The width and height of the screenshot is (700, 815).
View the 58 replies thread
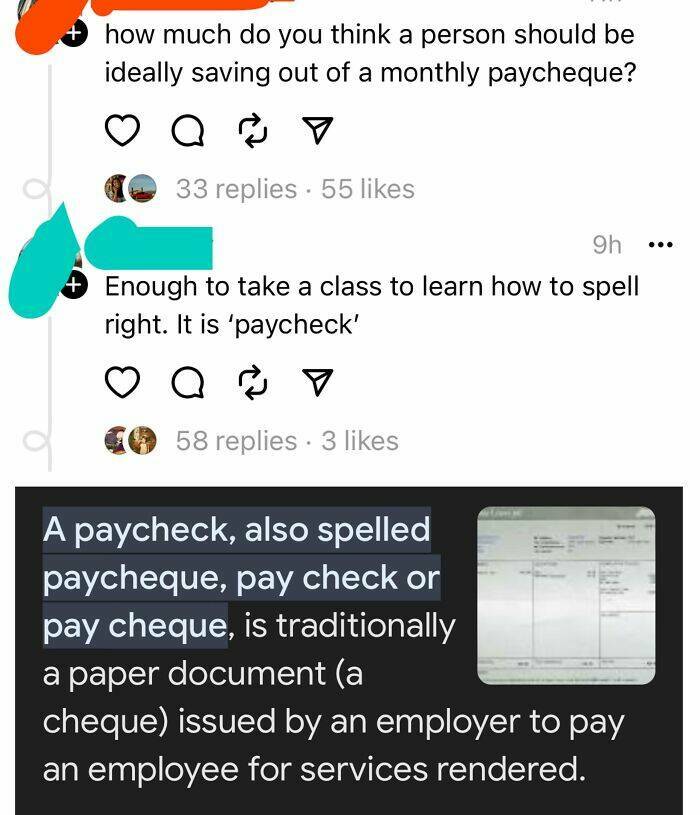click(x=236, y=441)
